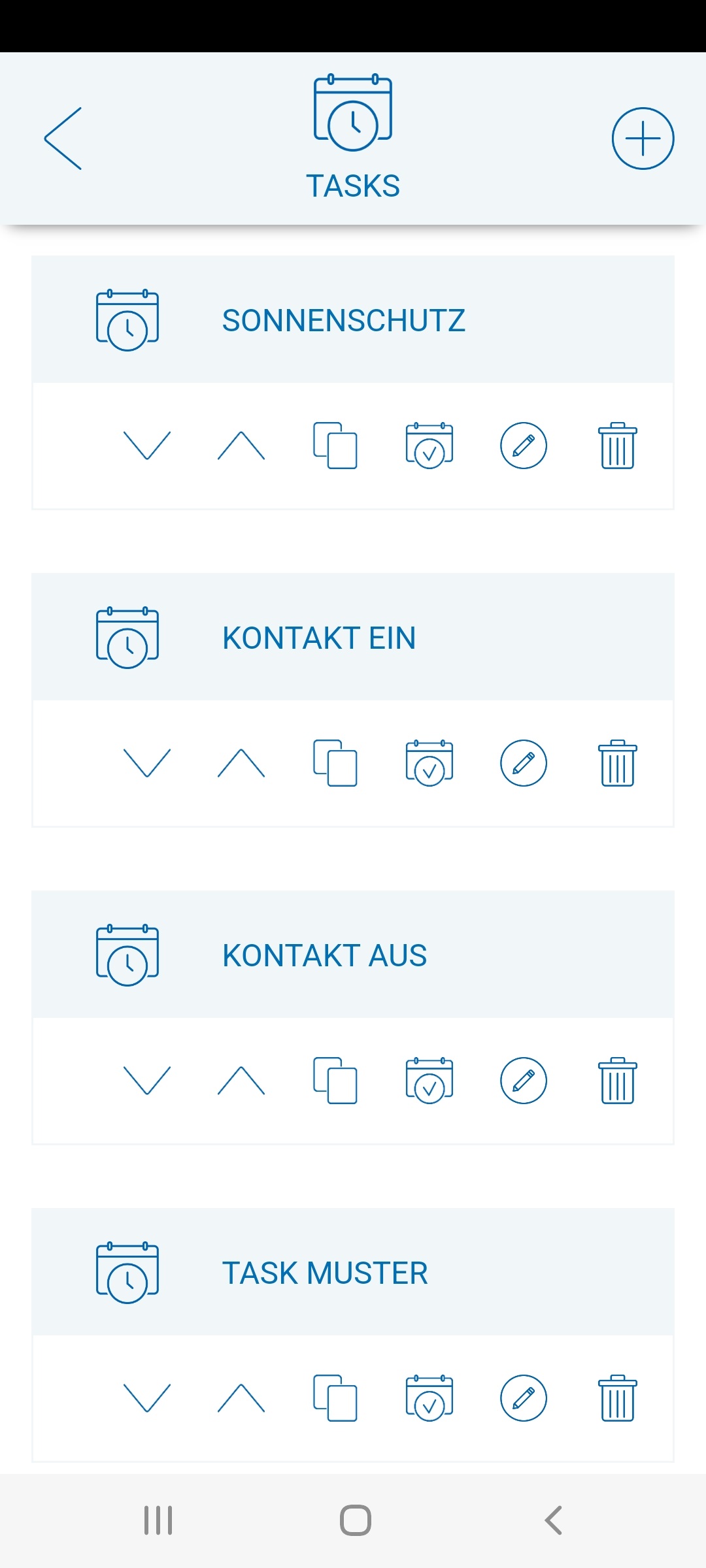Go to the system home screen

[356, 1520]
